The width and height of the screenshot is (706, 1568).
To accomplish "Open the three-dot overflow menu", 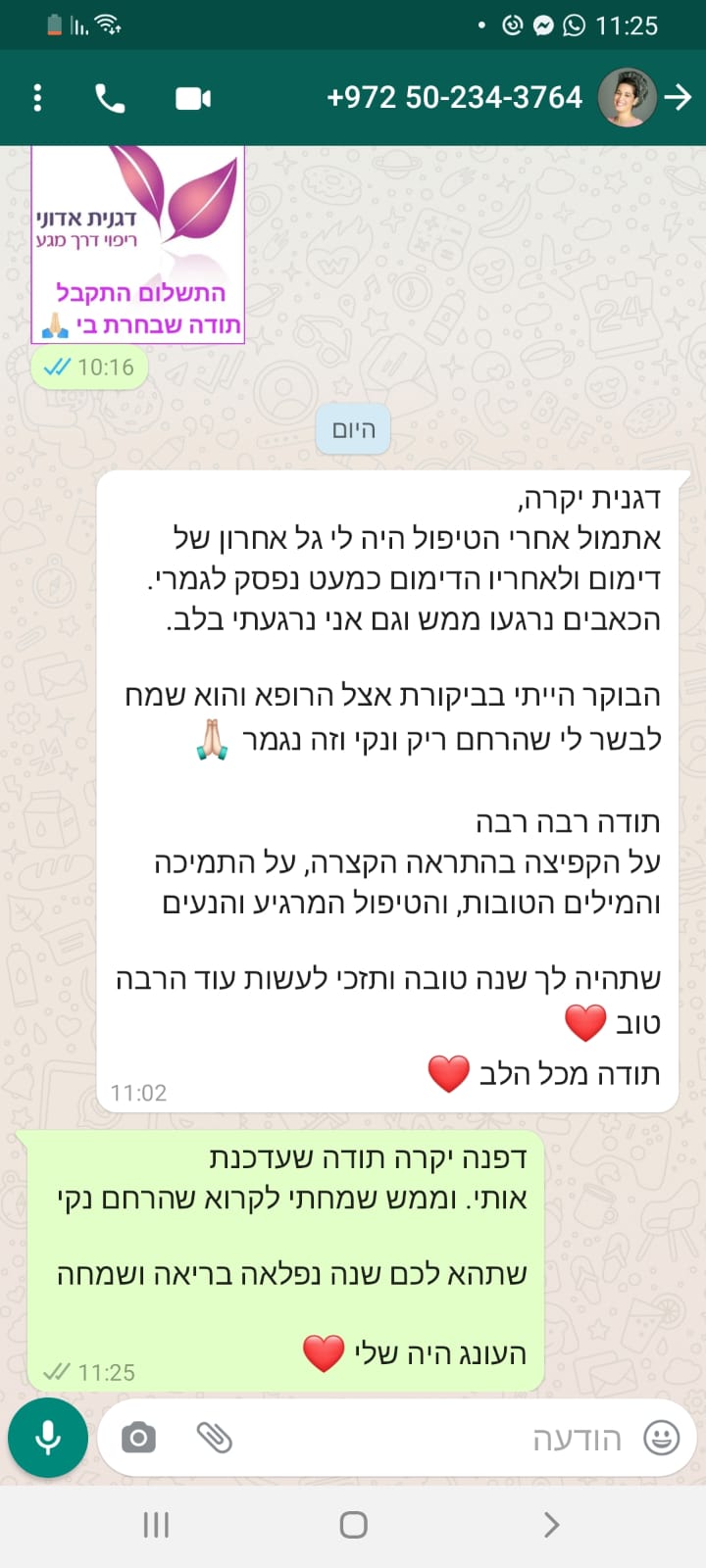I will [37, 98].
